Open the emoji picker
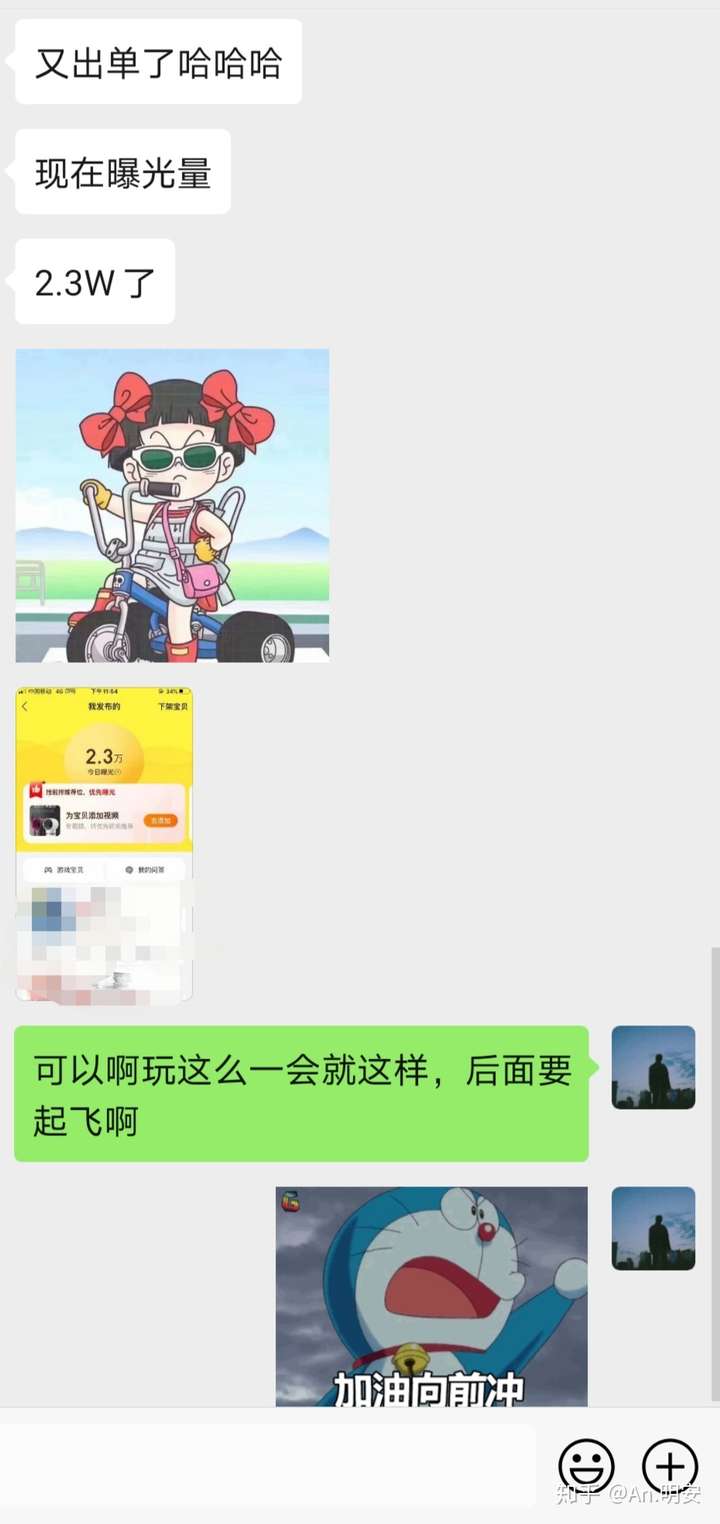 [586, 1466]
